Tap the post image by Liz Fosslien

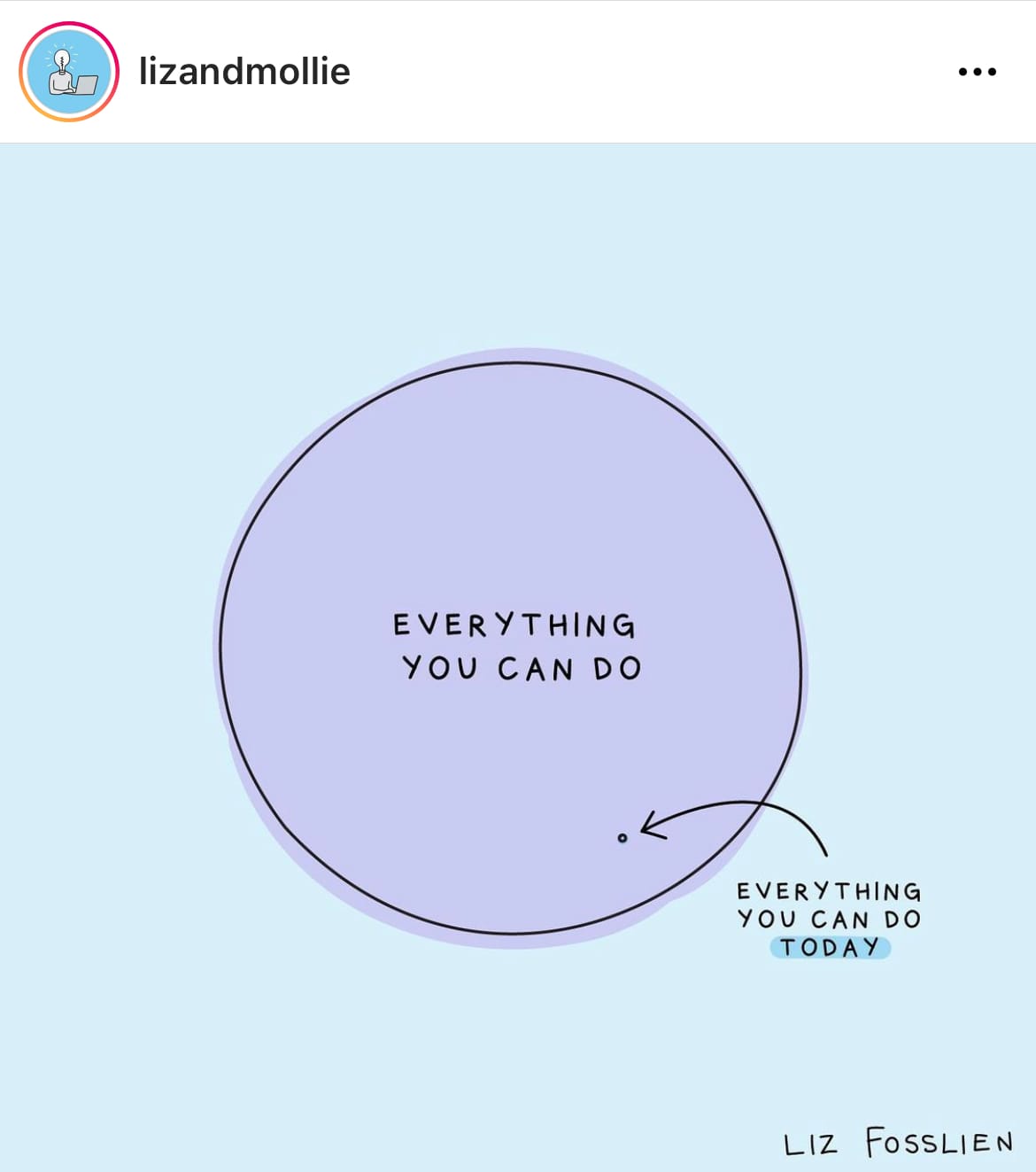pos(517,656)
